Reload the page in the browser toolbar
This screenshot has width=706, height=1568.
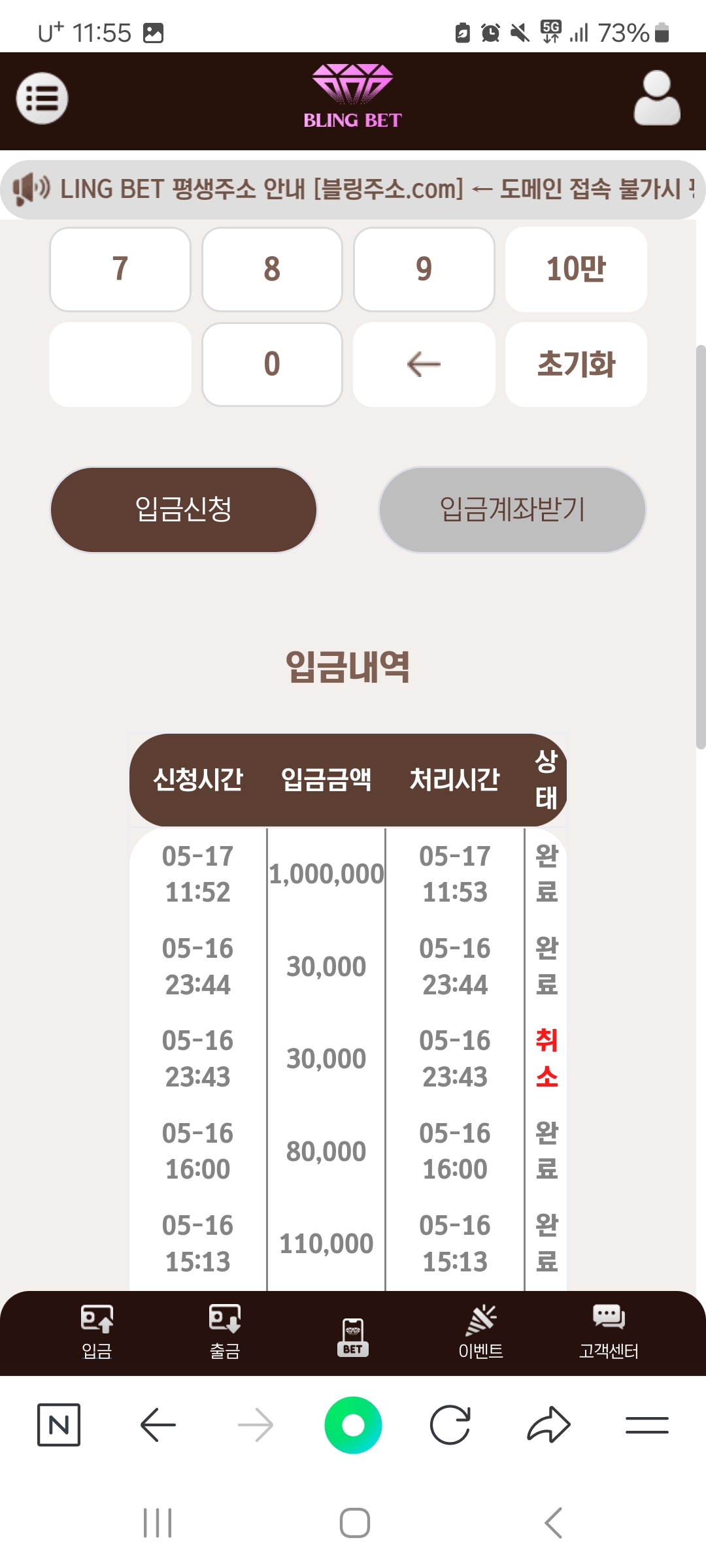(450, 1425)
